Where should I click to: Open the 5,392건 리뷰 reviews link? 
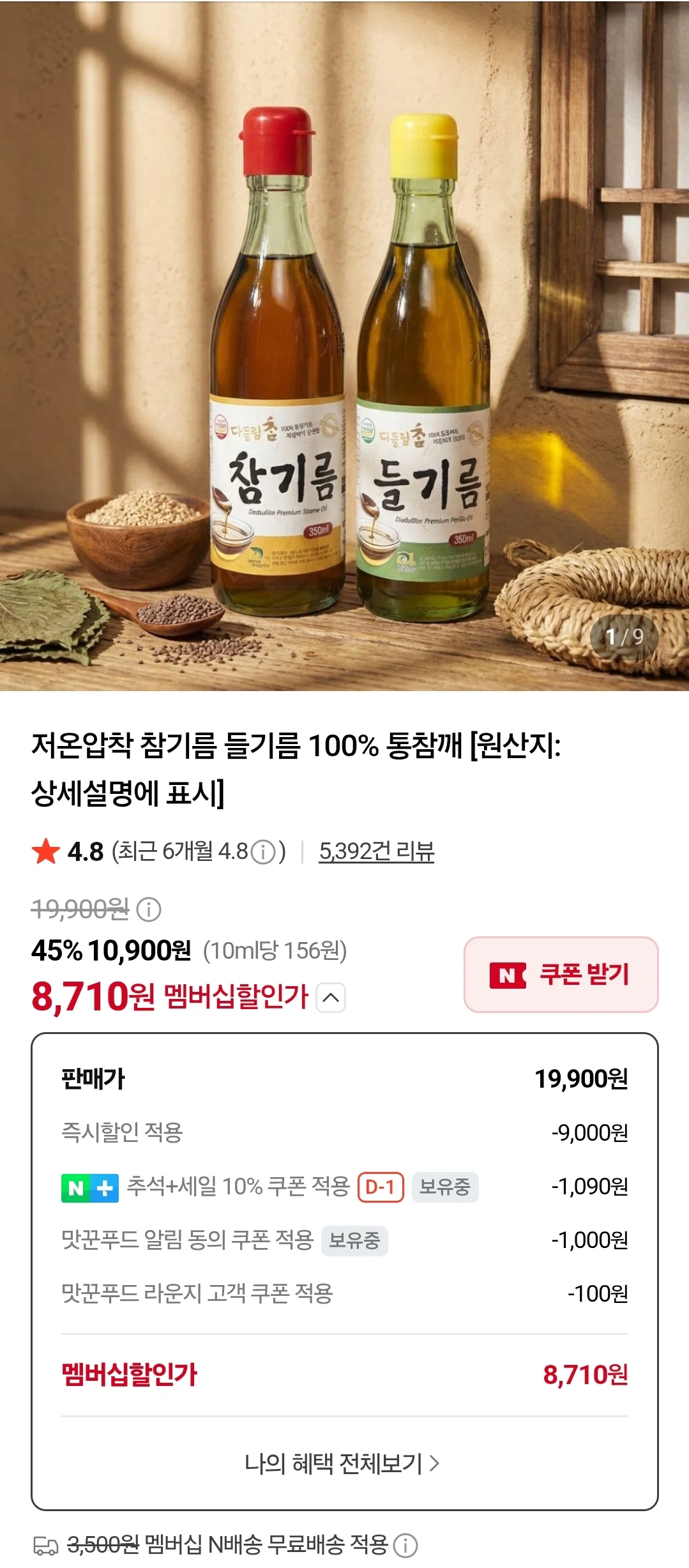pos(376,851)
